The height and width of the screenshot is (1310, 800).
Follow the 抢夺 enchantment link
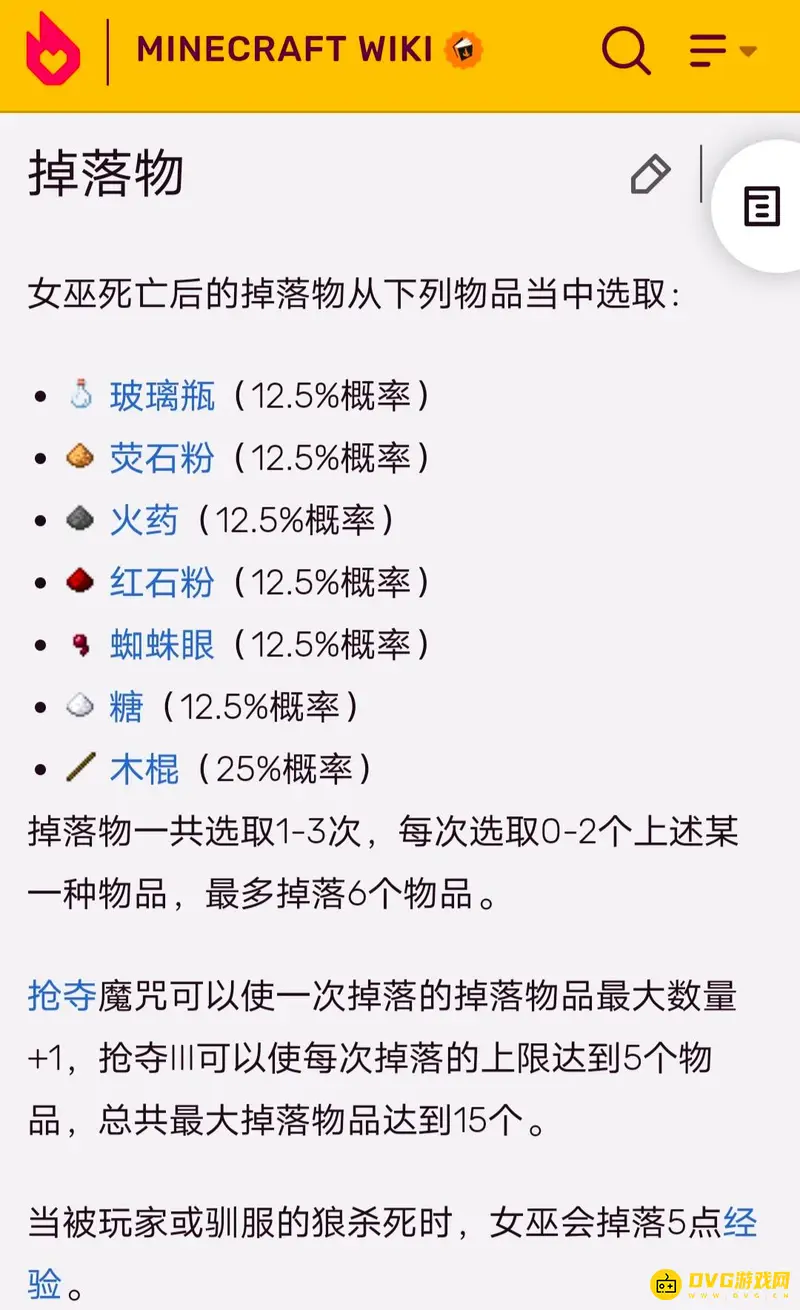tap(62, 996)
